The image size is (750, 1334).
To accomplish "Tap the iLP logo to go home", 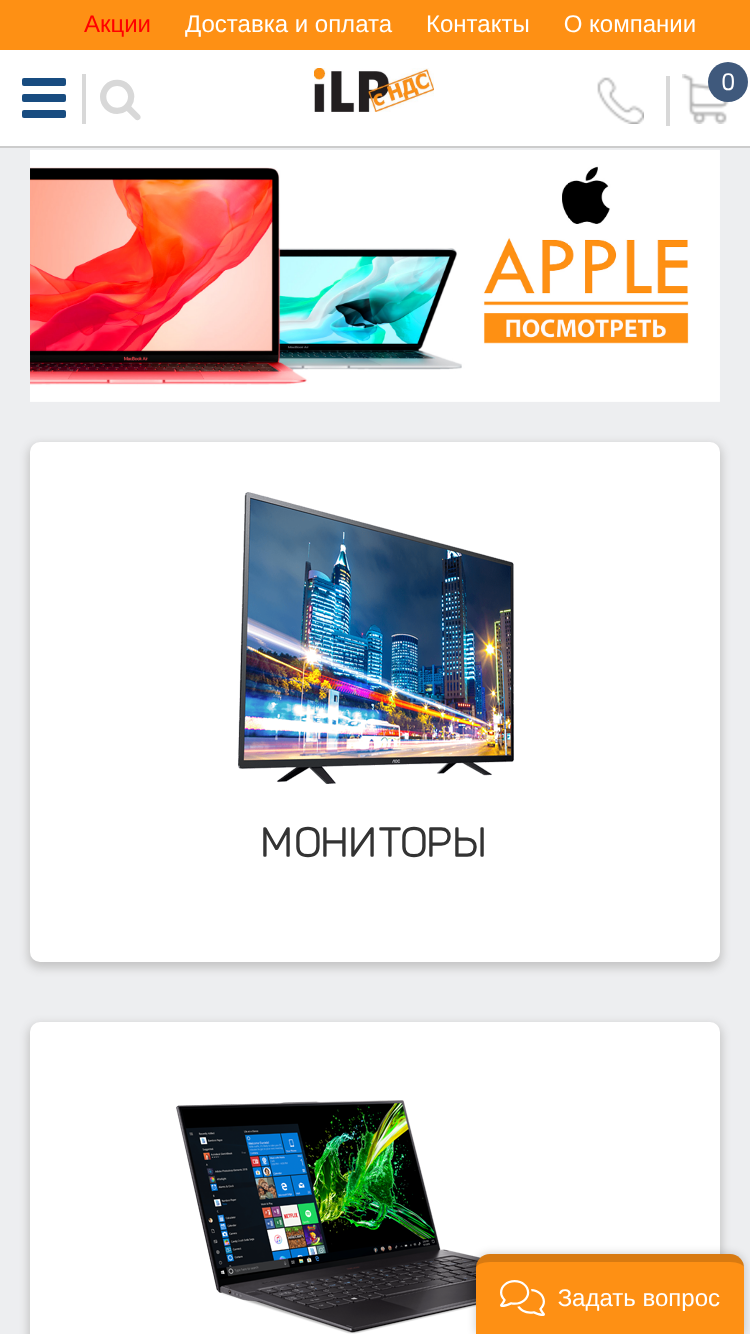I will (x=373, y=91).
